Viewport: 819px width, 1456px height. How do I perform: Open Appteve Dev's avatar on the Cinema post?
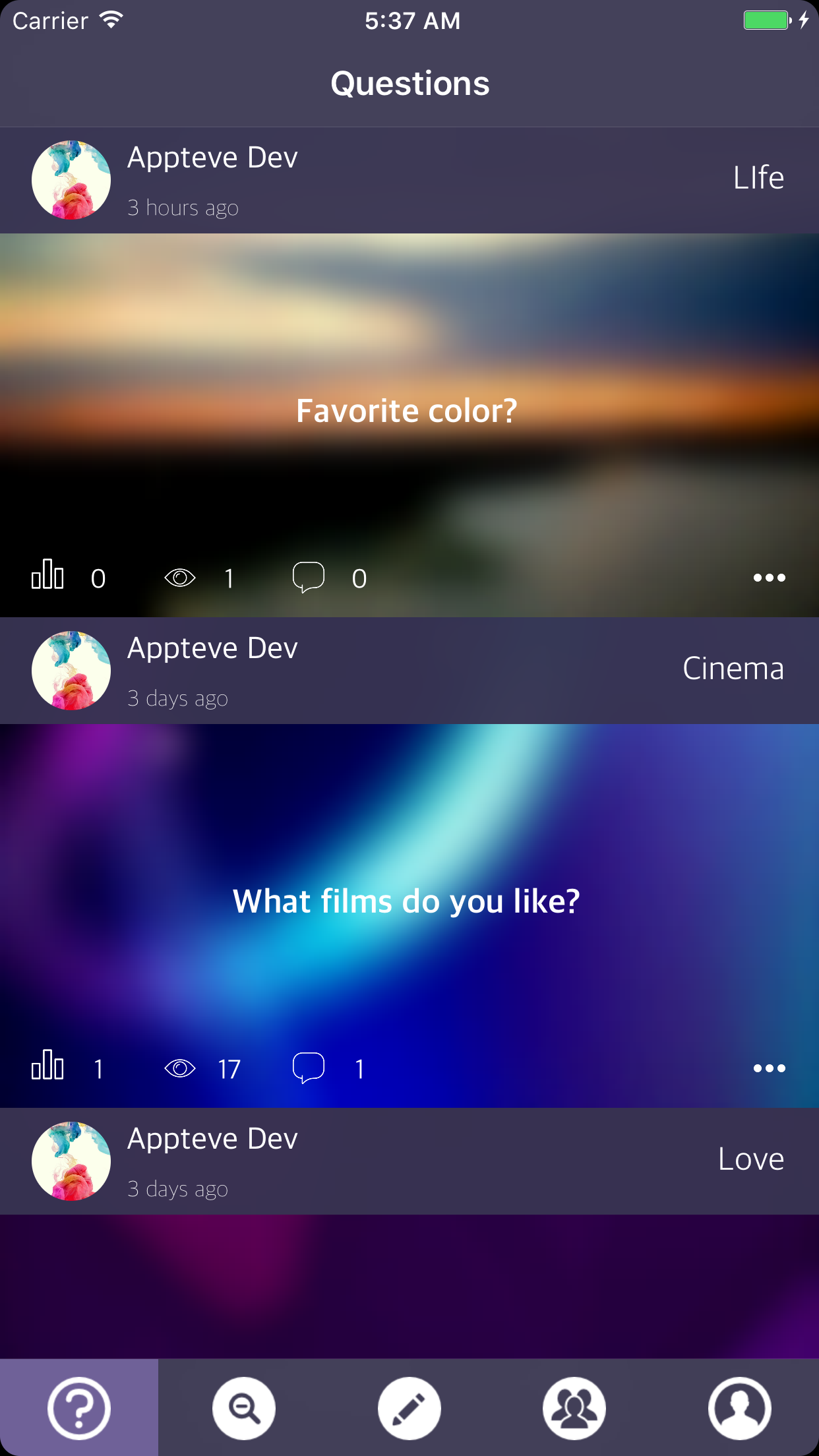71,671
